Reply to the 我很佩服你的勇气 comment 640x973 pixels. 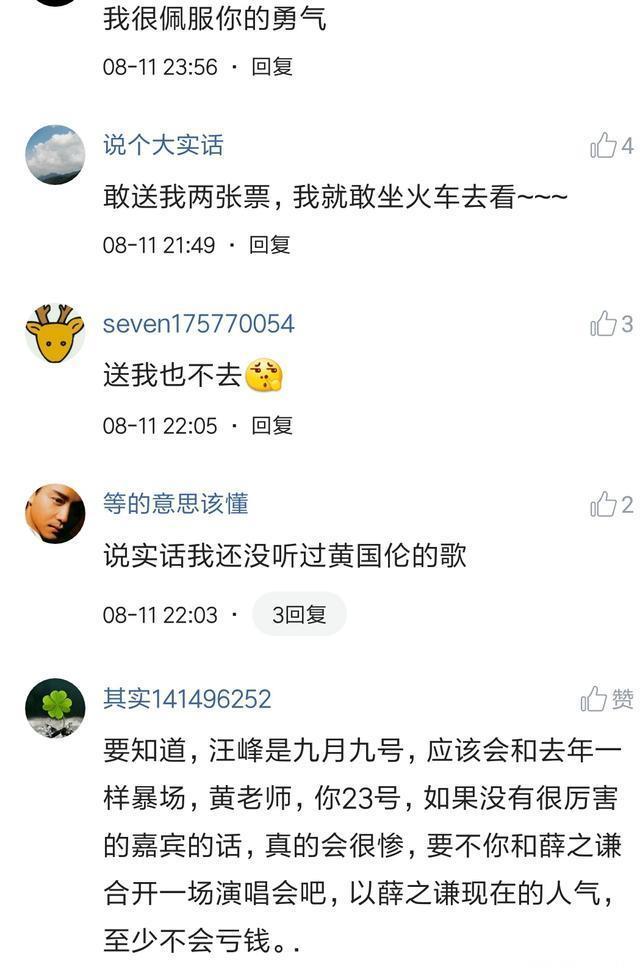tap(271, 67)
